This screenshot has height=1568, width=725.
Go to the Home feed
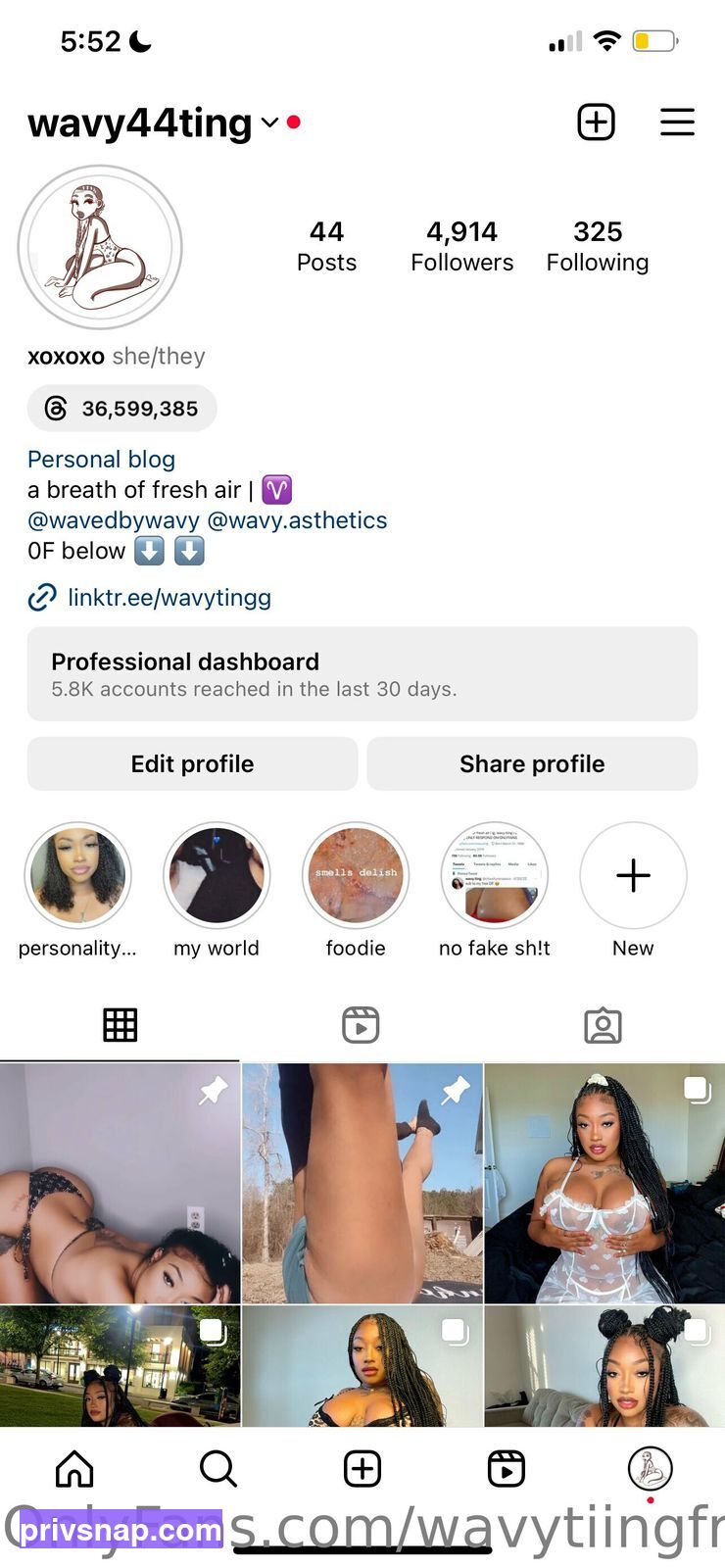coord(74,1469)
